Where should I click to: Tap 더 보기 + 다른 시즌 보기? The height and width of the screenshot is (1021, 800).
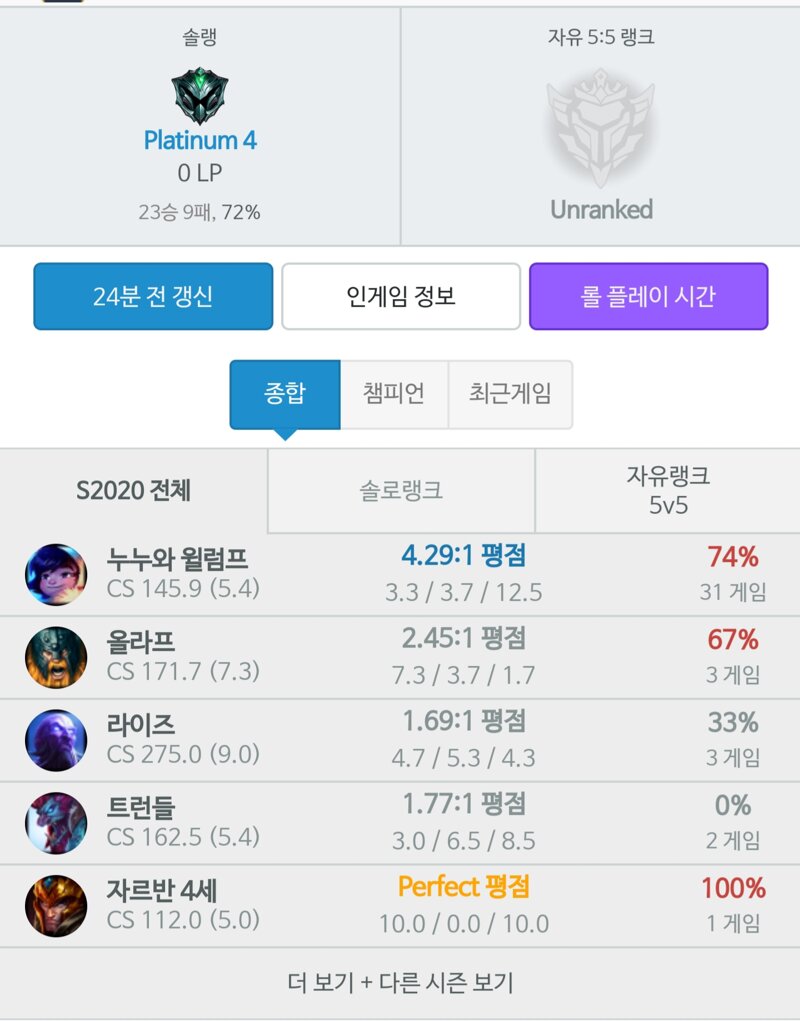click(400, 983)
